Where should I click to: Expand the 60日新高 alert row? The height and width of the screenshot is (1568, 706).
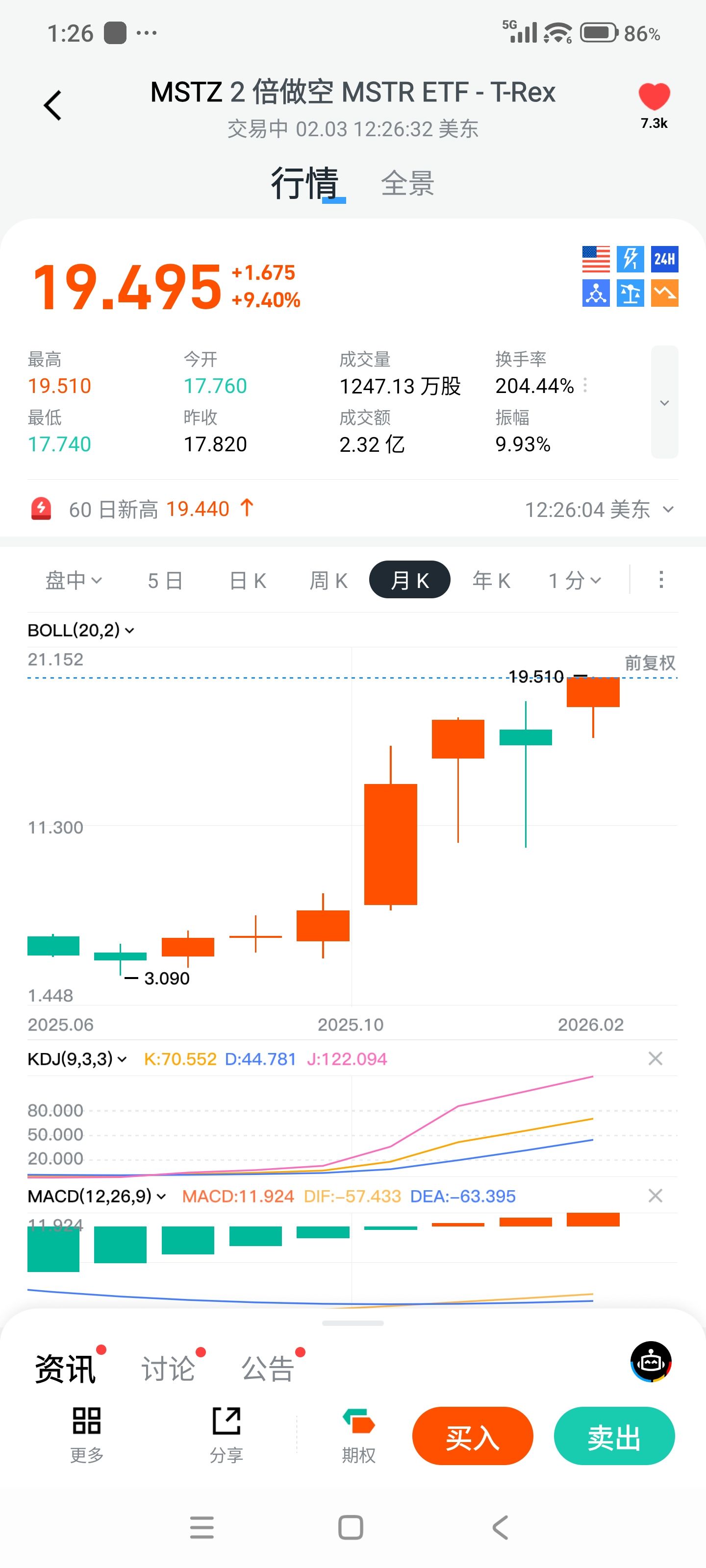click(668, 510)
